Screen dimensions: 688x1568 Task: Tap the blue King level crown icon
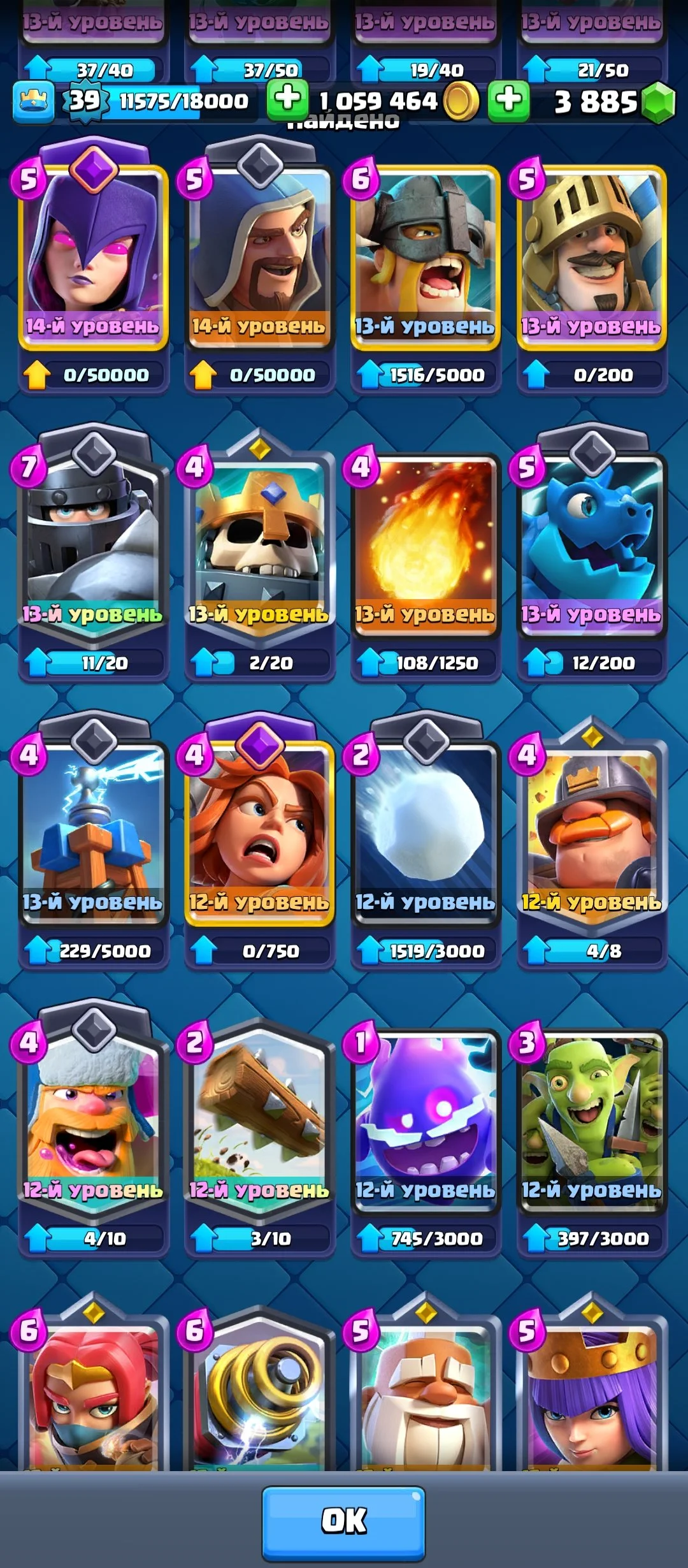pyautogui.click(x=33, y=101)
